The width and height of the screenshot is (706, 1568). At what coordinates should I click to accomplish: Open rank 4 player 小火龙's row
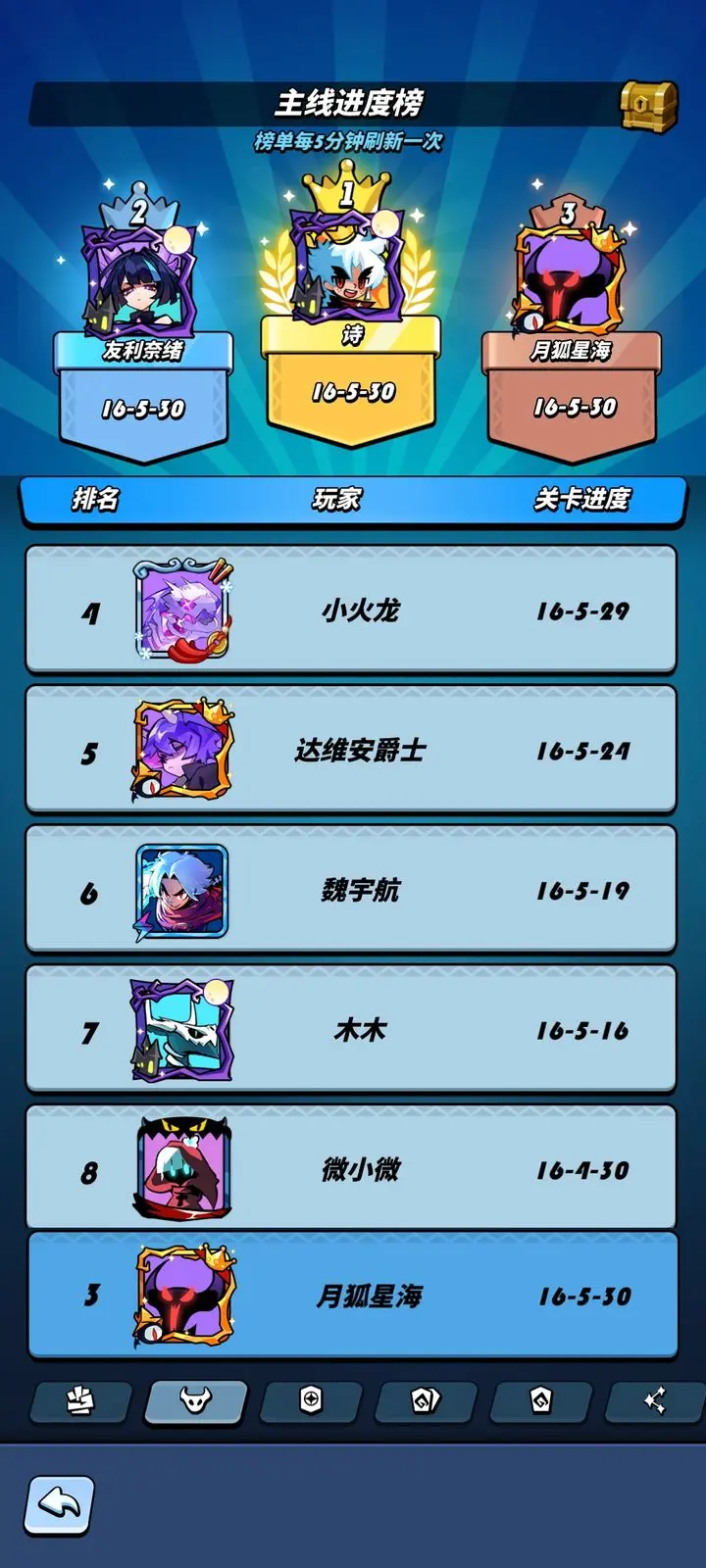pyautogui.click(x=351, y=611)
